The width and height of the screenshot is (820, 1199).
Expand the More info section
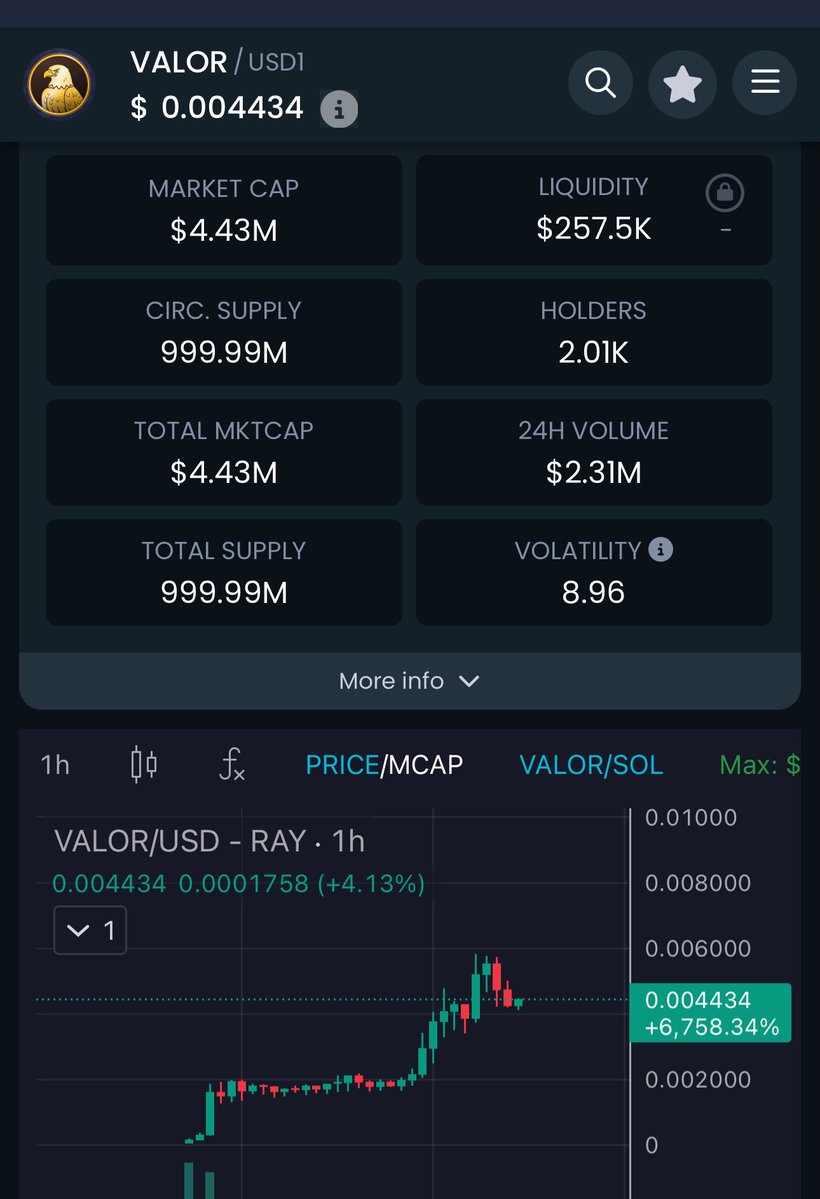(x=409, y=681)
